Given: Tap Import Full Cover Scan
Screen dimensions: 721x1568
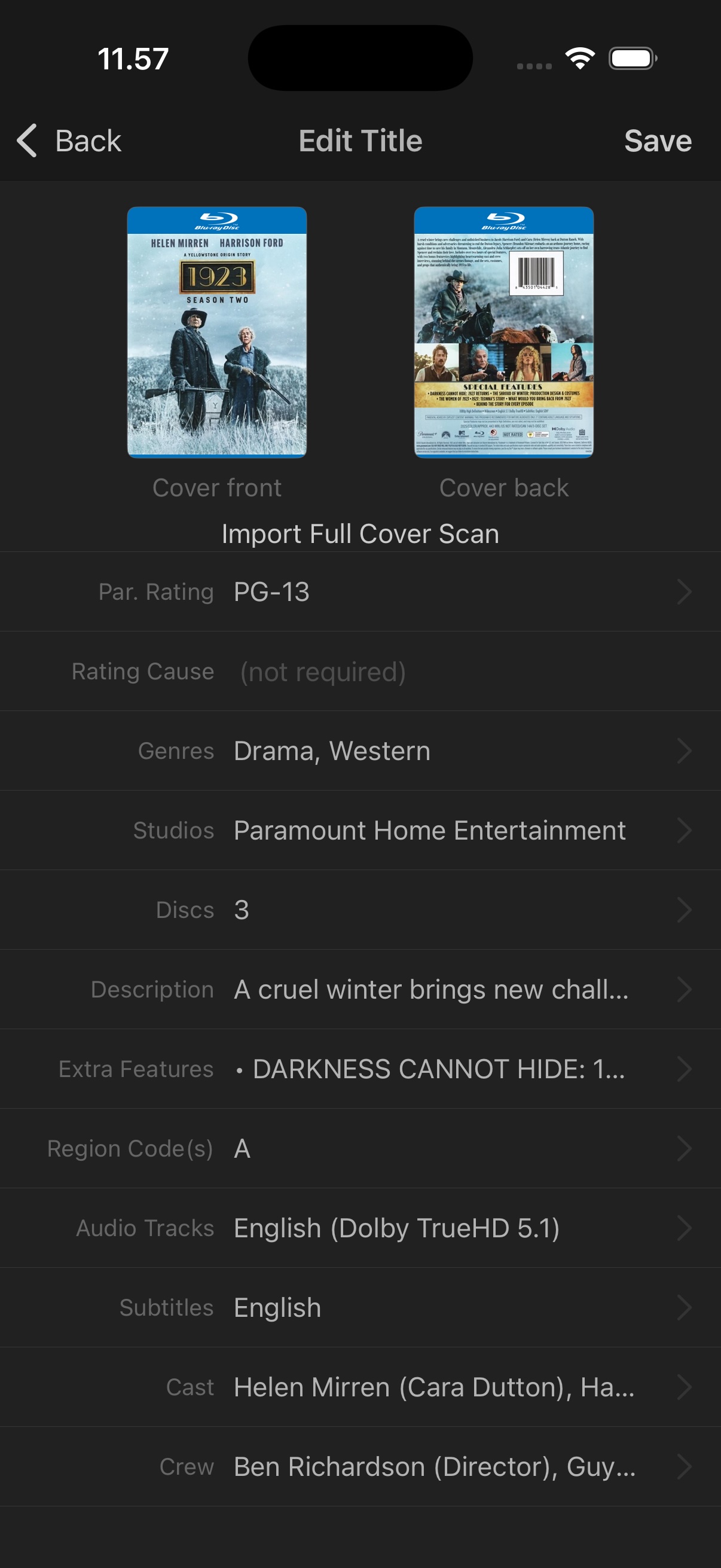Looking at the screenshot, I should 360,534.
